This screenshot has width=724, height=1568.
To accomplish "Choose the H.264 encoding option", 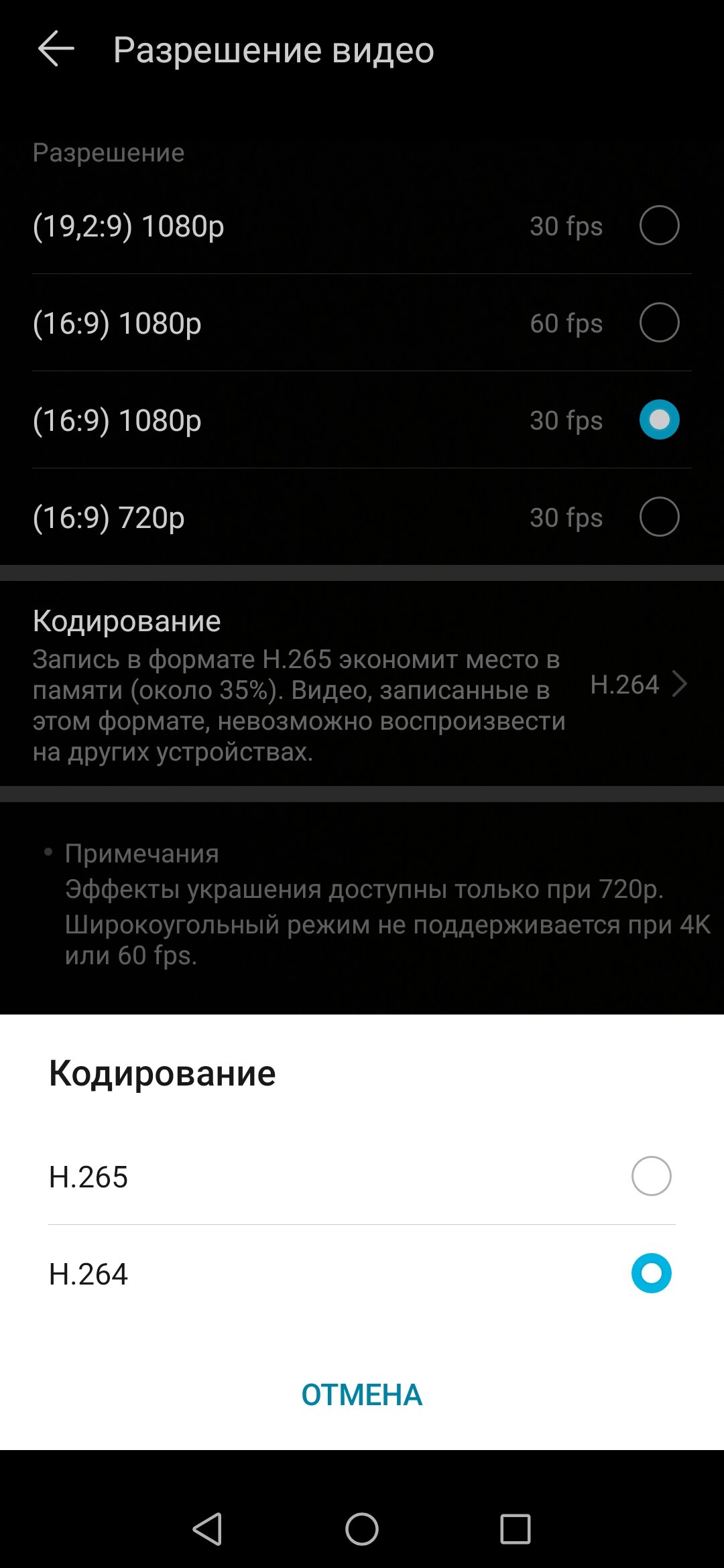I will pyautogui.click(x=362, y=1273).
